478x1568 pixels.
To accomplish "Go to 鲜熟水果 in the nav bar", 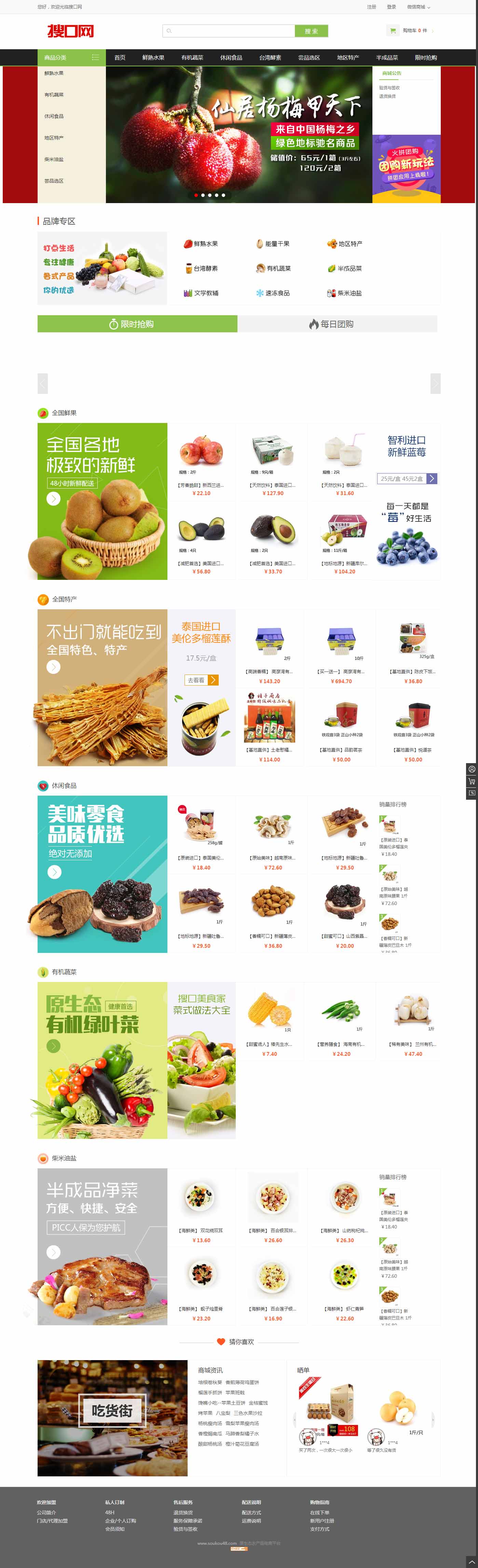I will click(x=153, y=58).
